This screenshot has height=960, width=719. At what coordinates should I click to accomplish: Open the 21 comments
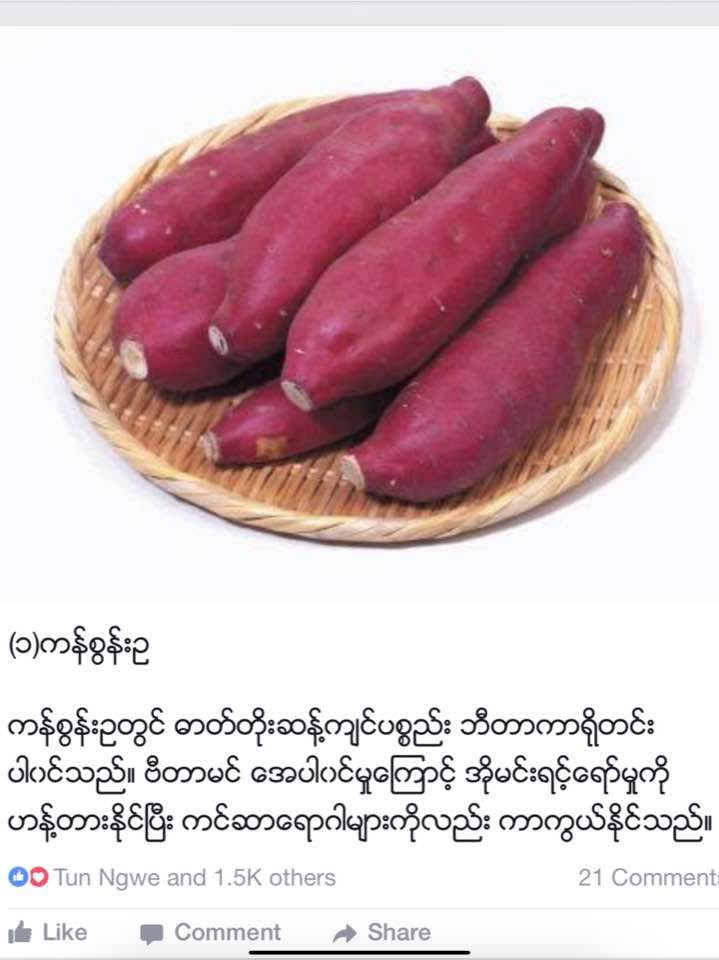pyautogui.click(x=647, y=878)
